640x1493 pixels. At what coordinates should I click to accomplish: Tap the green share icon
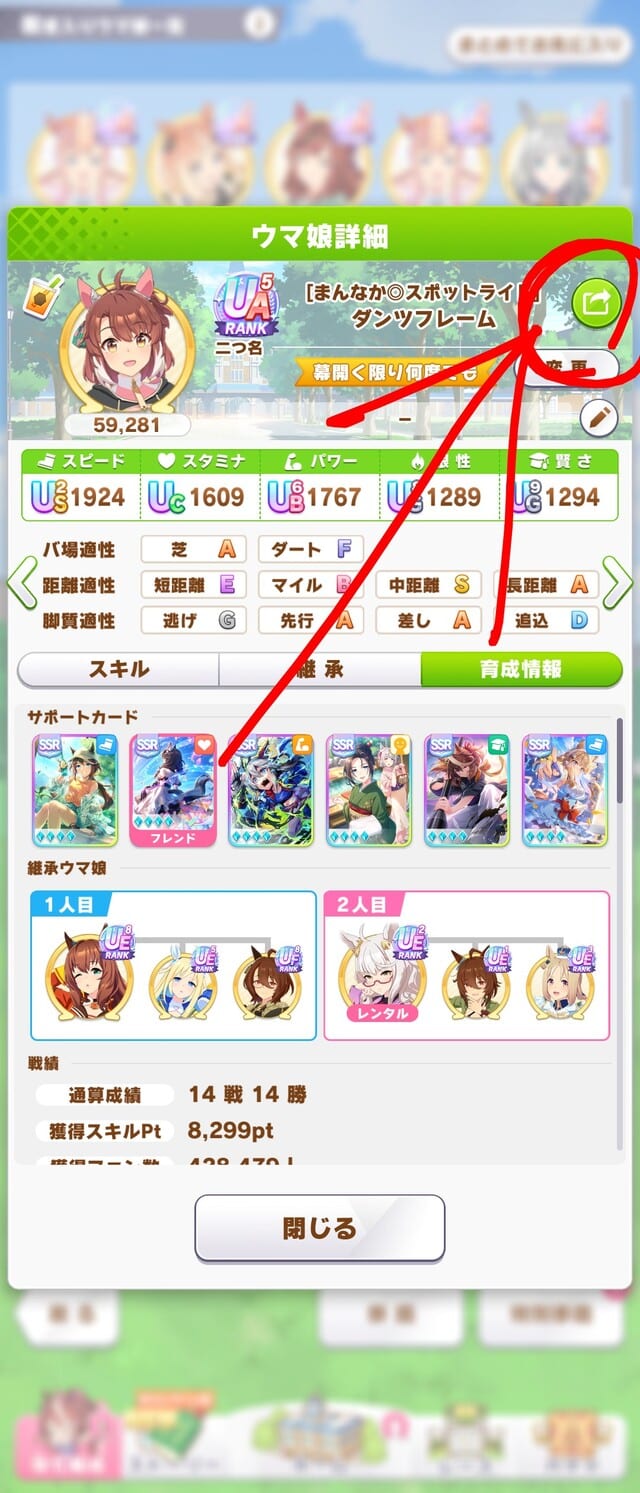pos(595,303)
